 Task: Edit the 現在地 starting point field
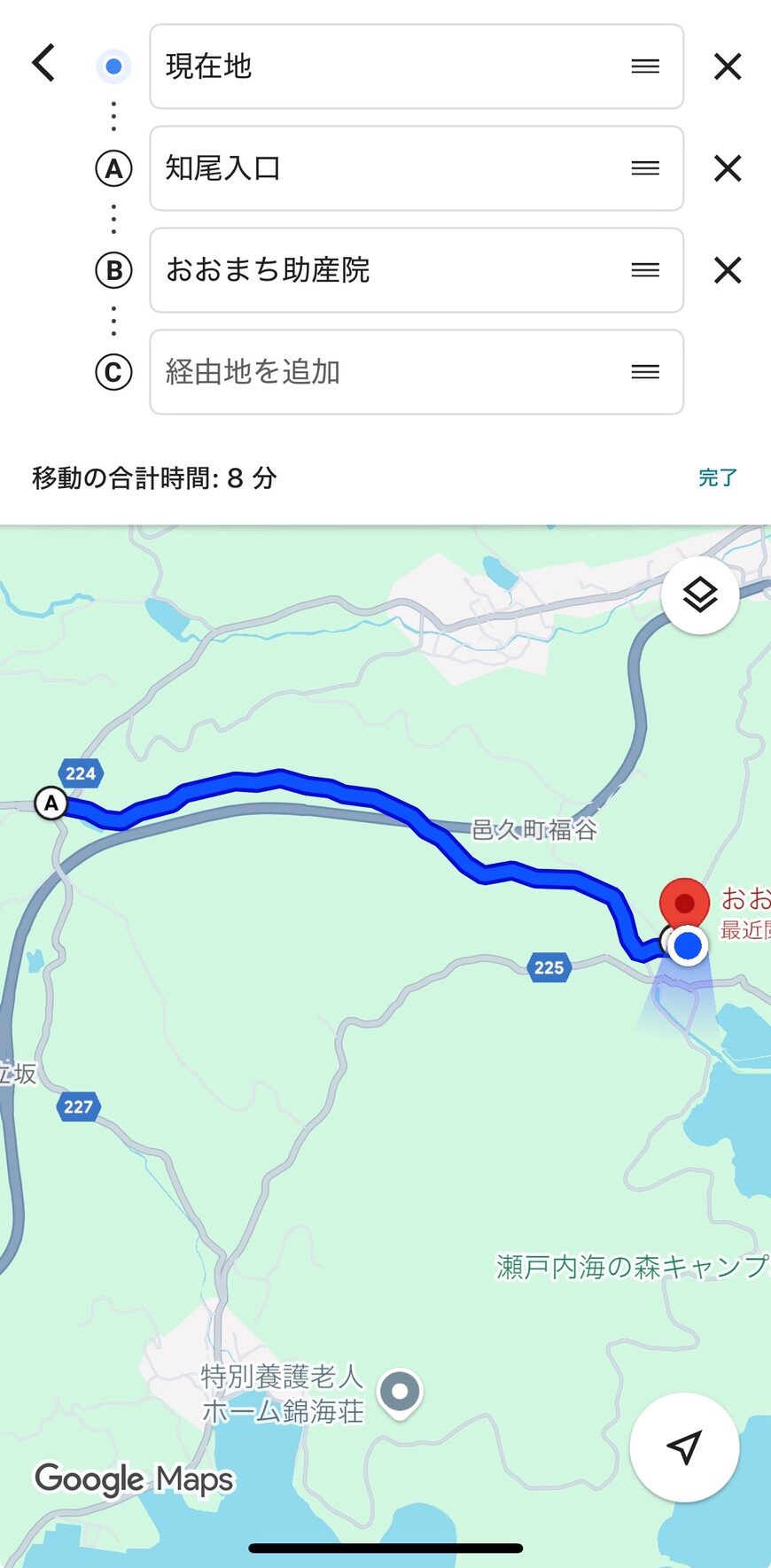(x=390, y=66)
